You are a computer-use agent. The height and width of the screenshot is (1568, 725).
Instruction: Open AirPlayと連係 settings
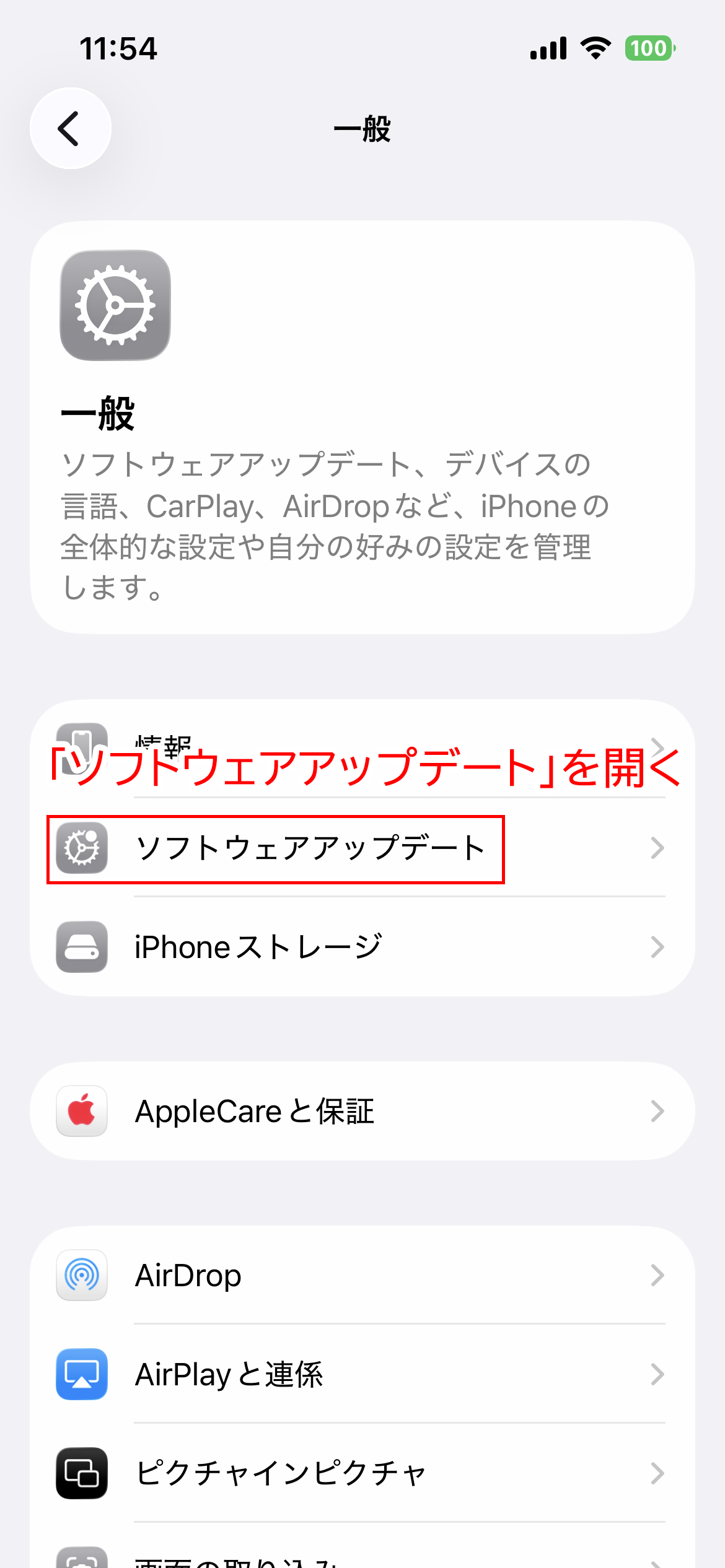pyautogui.click(x=362, y=1374)
